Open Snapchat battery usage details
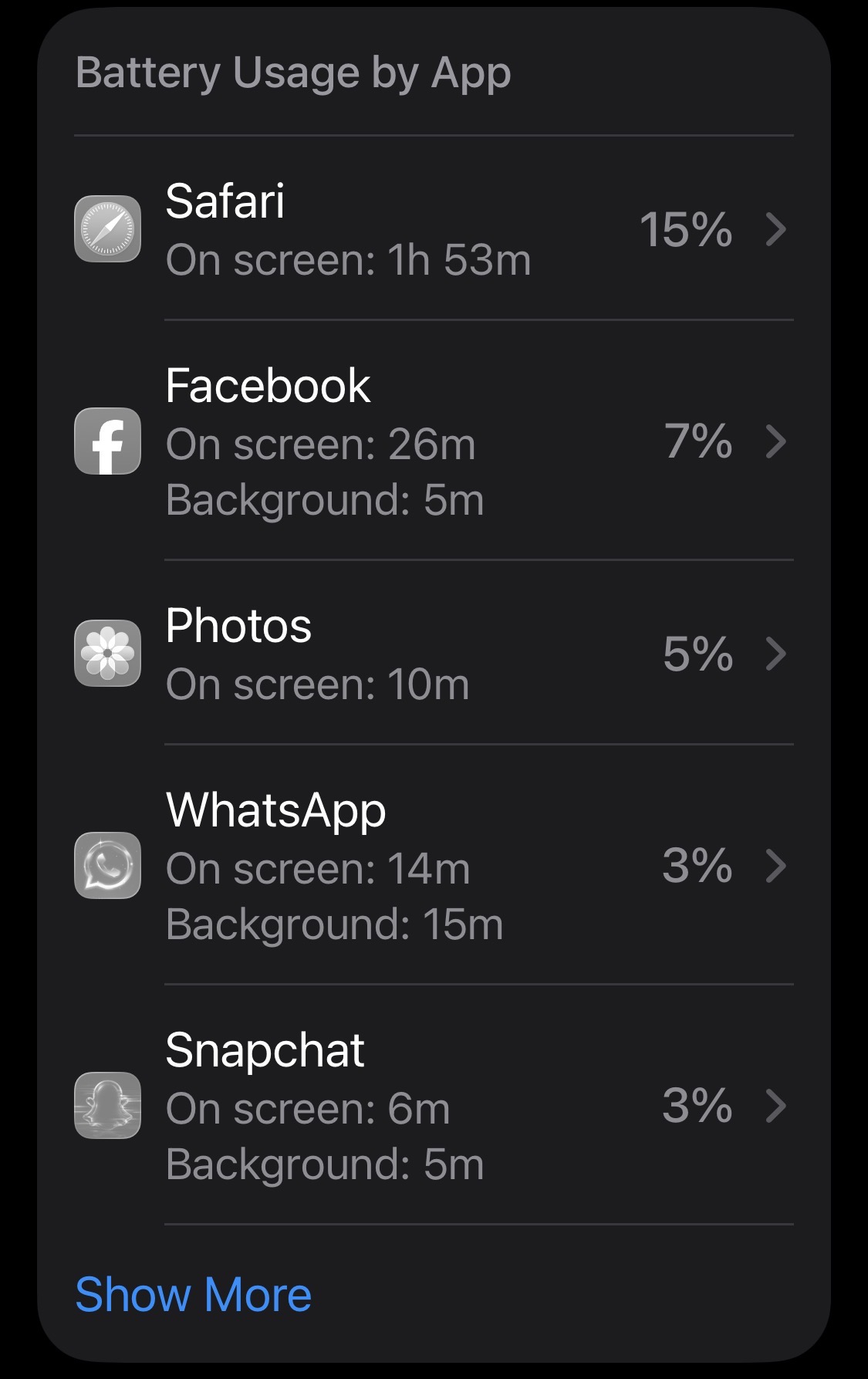 tap(434, 1105)
